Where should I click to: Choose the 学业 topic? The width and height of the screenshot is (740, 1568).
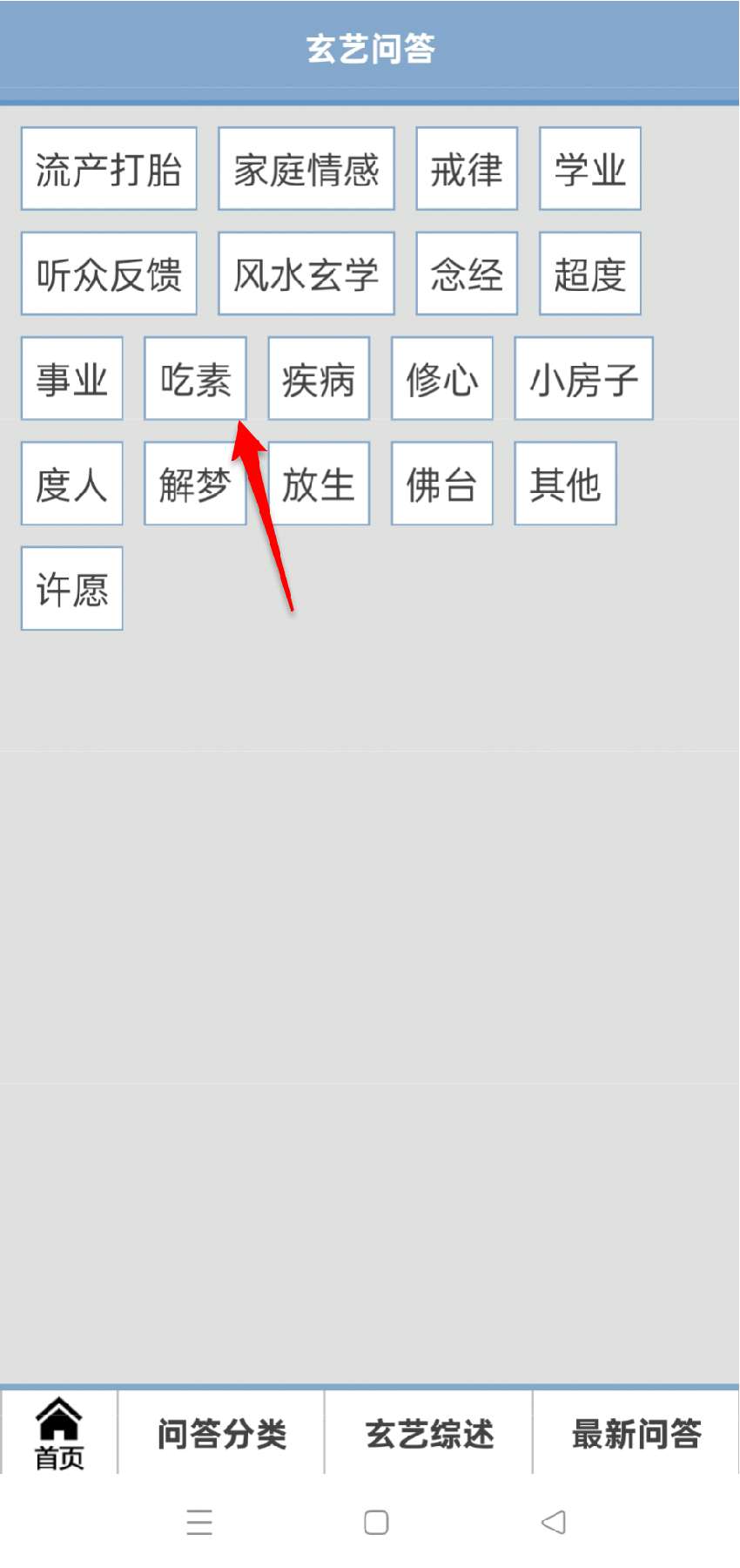(590, 169)
